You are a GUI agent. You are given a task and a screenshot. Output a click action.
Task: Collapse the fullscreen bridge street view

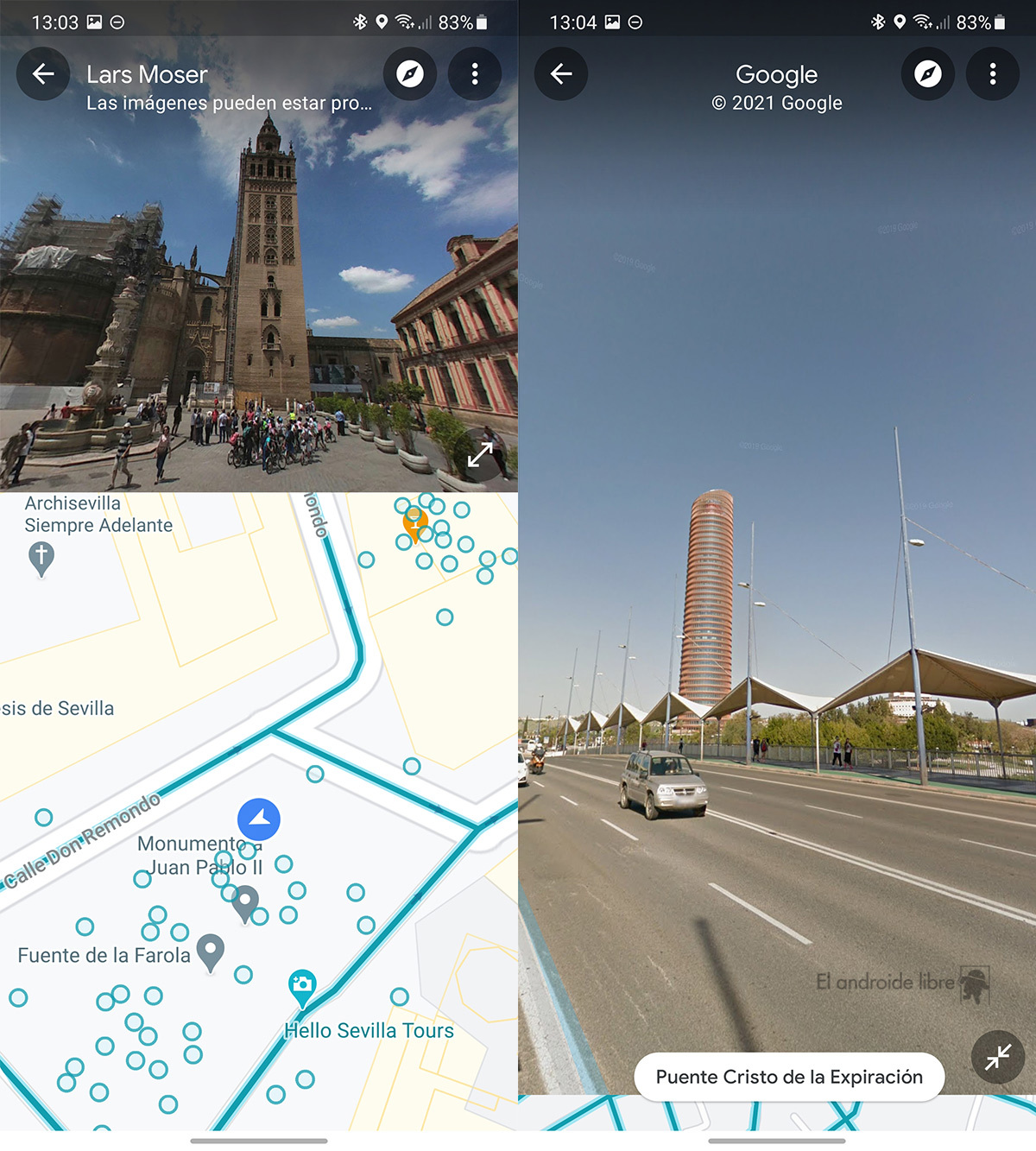point(998,1057)
